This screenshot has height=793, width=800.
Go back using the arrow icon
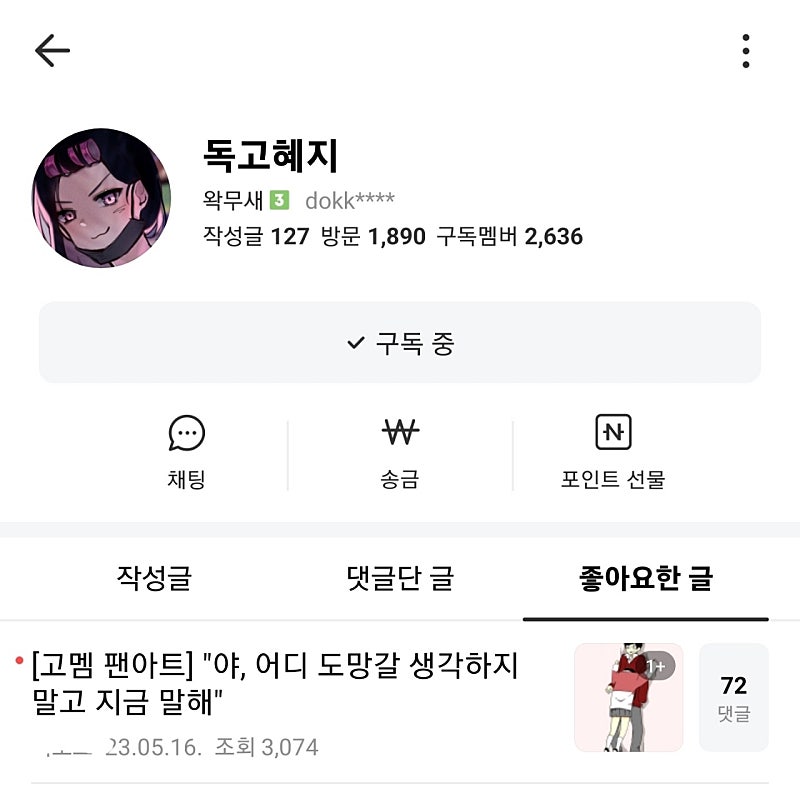[x=52, y=51]
